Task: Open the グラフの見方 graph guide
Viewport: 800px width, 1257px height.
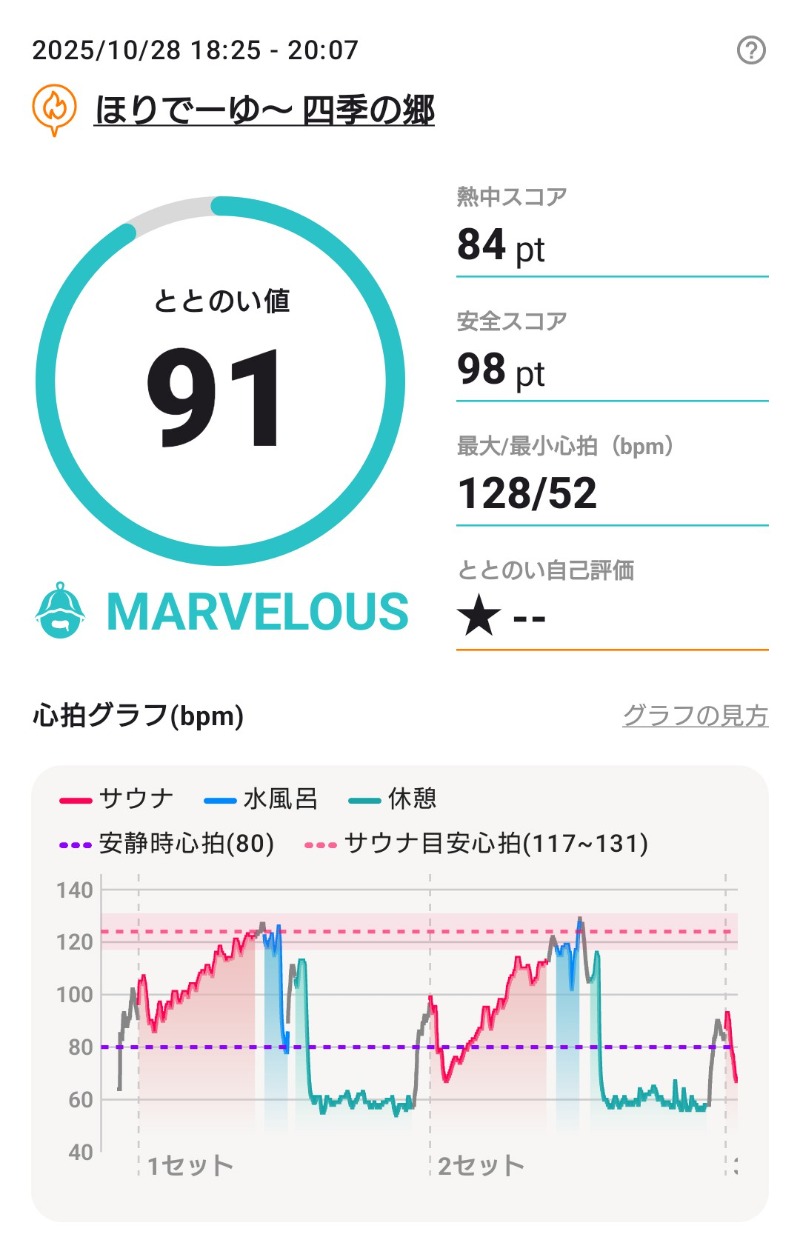Action: pyautogui.click(x=695, y=716)
